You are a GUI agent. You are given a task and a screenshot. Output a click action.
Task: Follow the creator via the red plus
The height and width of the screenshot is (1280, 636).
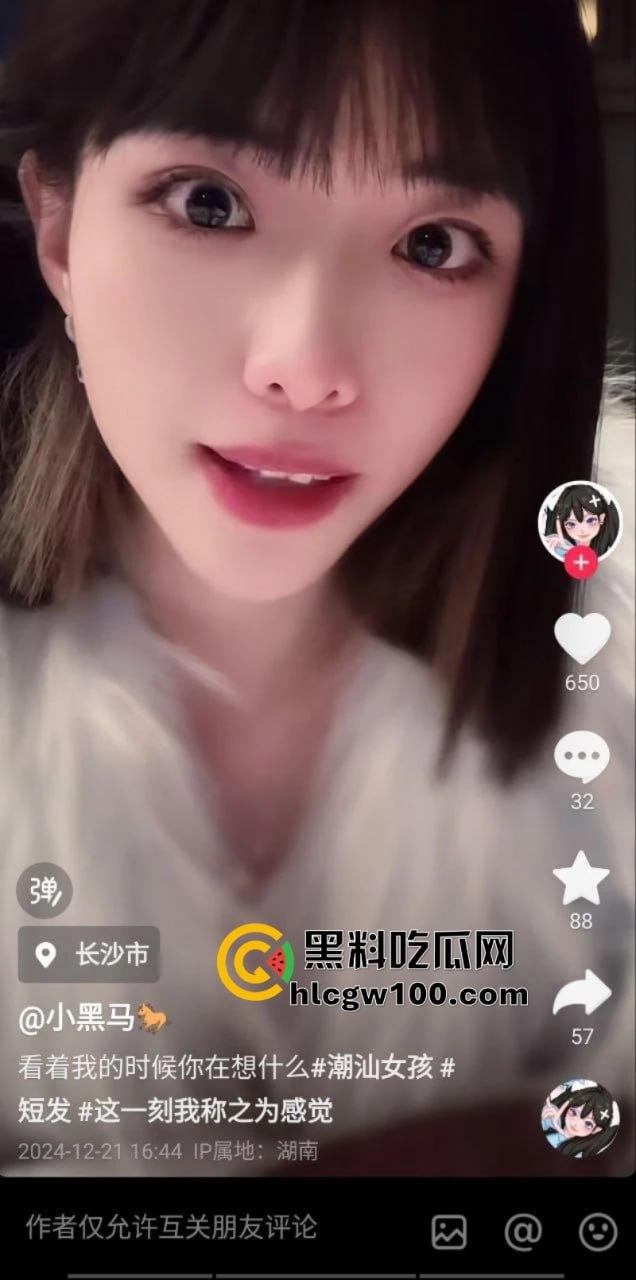pos(580,563)
